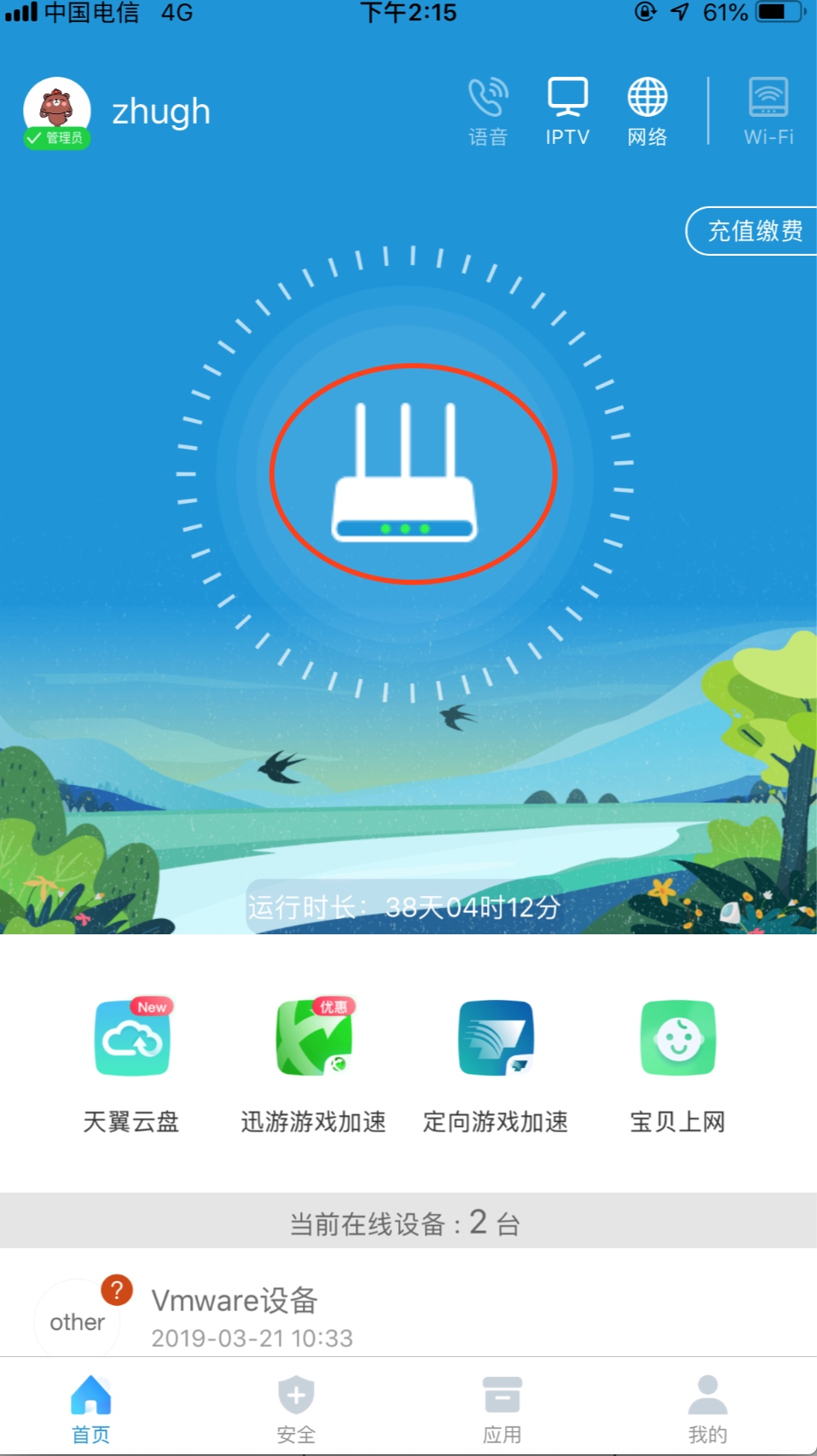Switch to the 我的 profile tab

707,1408
